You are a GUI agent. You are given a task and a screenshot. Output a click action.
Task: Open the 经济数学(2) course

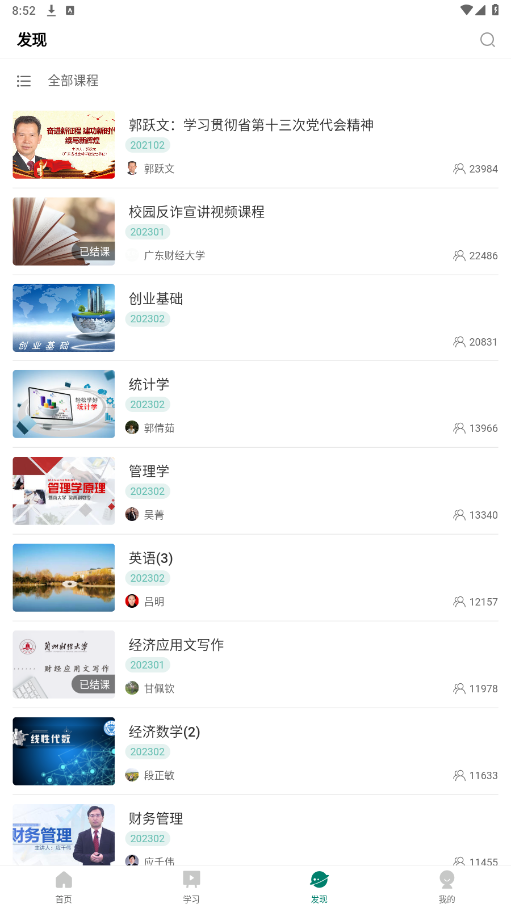tap(256, 752)
